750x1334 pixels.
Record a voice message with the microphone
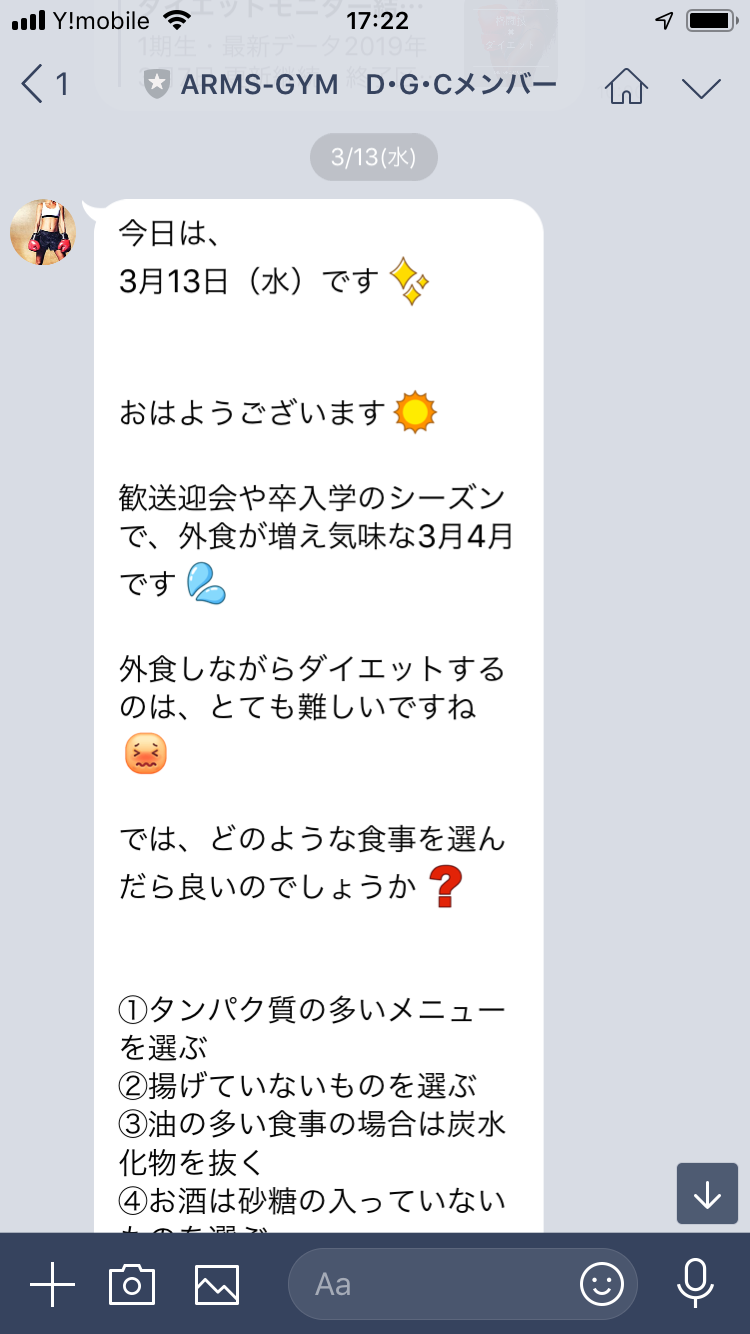point(694,1284)
